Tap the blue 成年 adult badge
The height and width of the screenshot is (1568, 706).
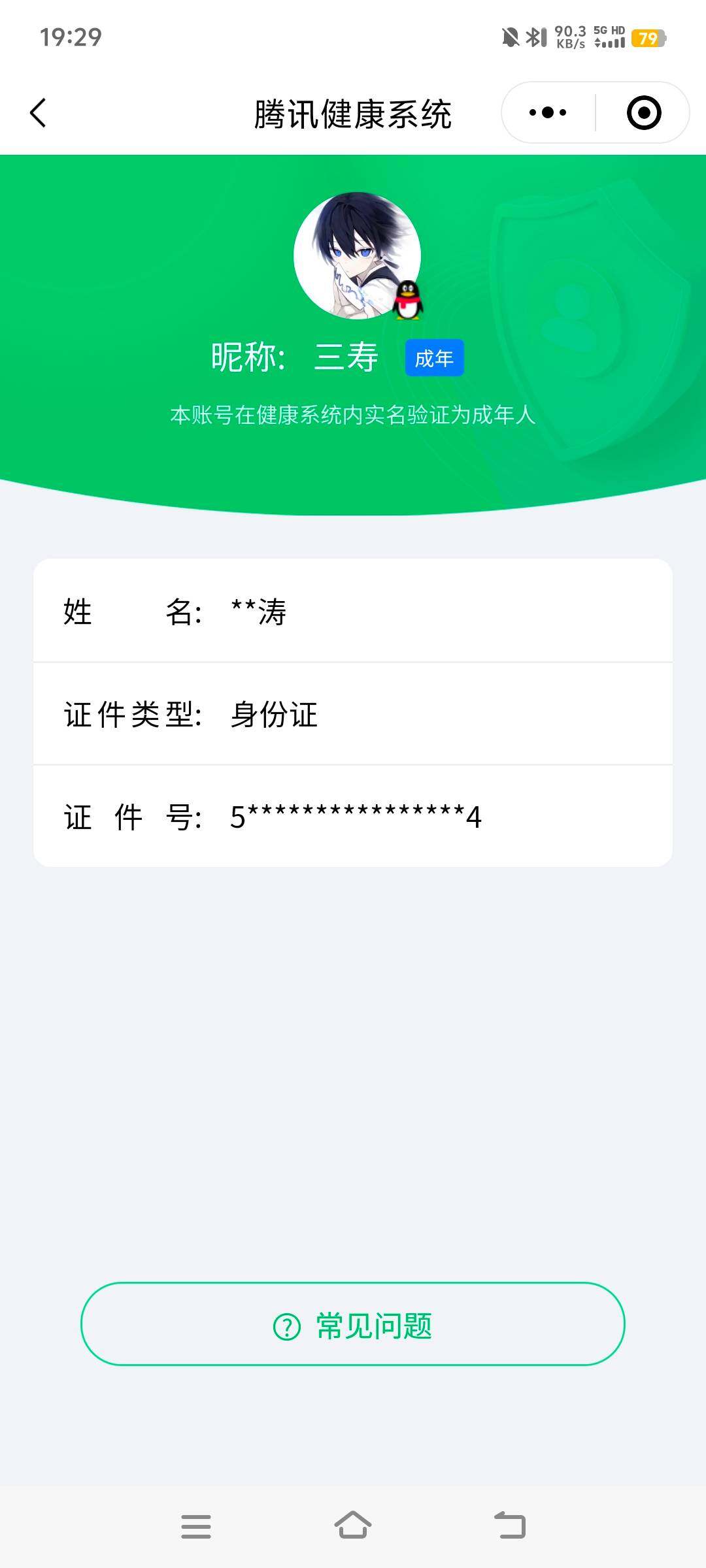click(x=435, y=357)
